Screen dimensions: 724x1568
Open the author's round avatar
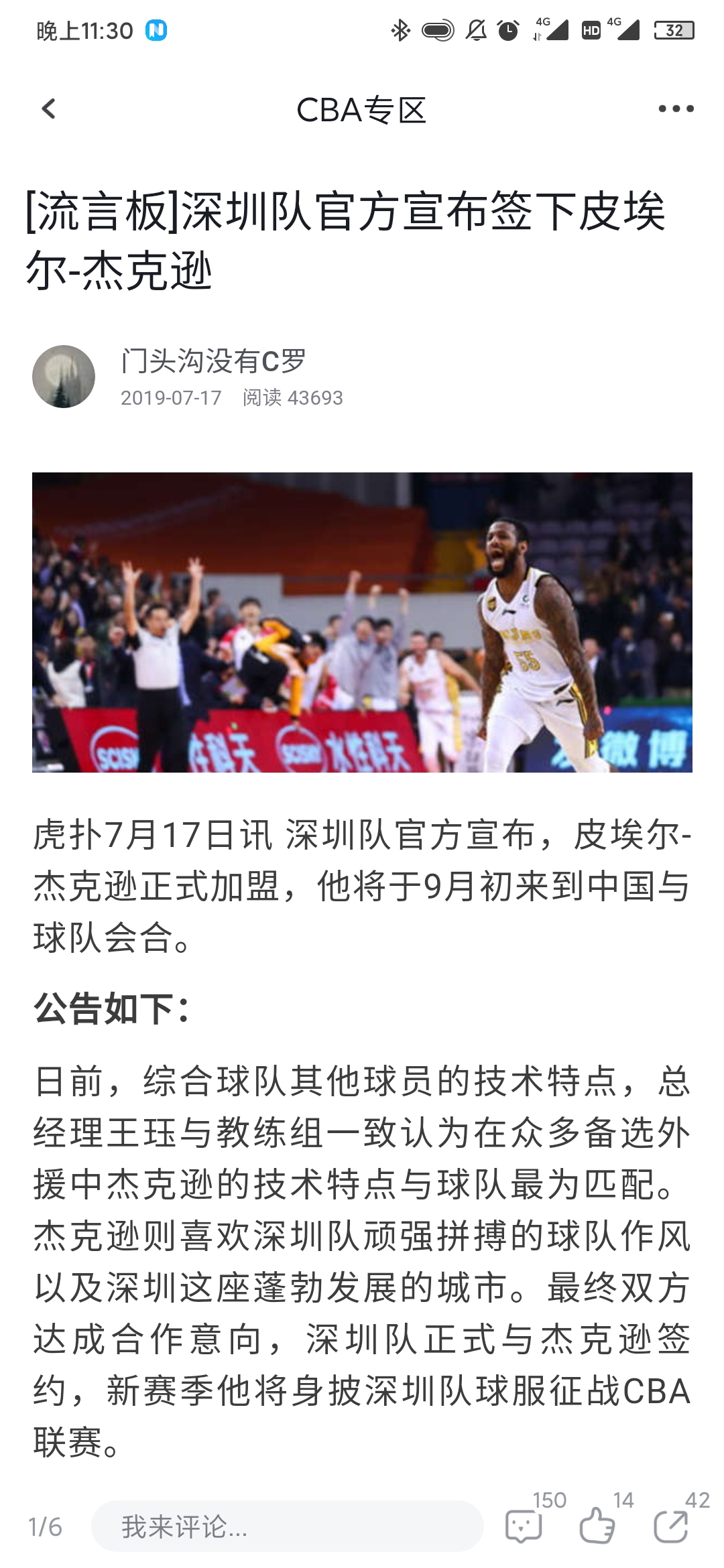(x=64, y=377)
